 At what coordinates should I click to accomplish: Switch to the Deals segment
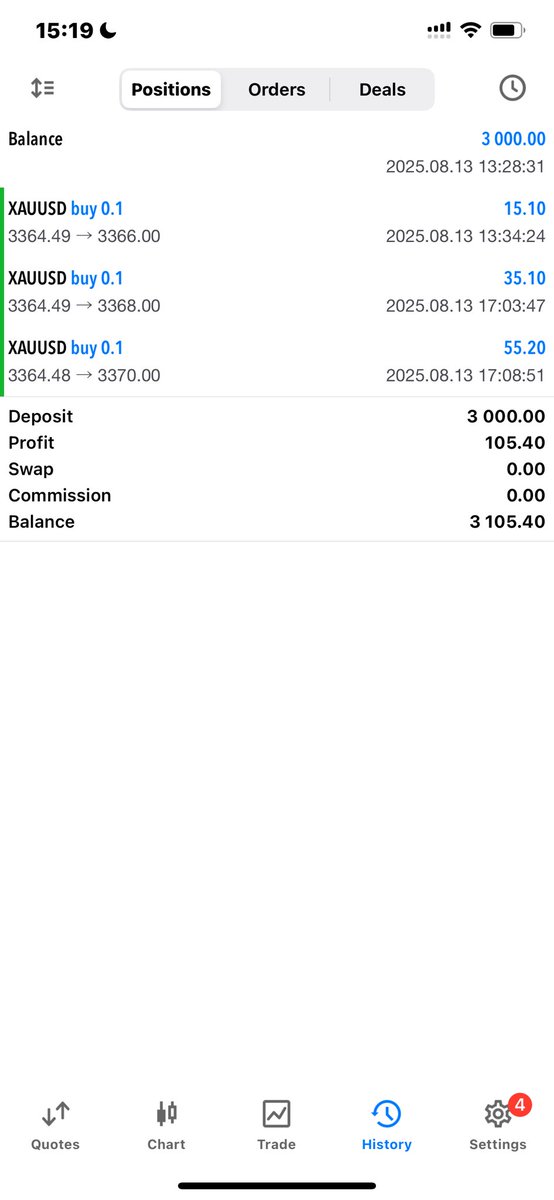tap(384, 89)
